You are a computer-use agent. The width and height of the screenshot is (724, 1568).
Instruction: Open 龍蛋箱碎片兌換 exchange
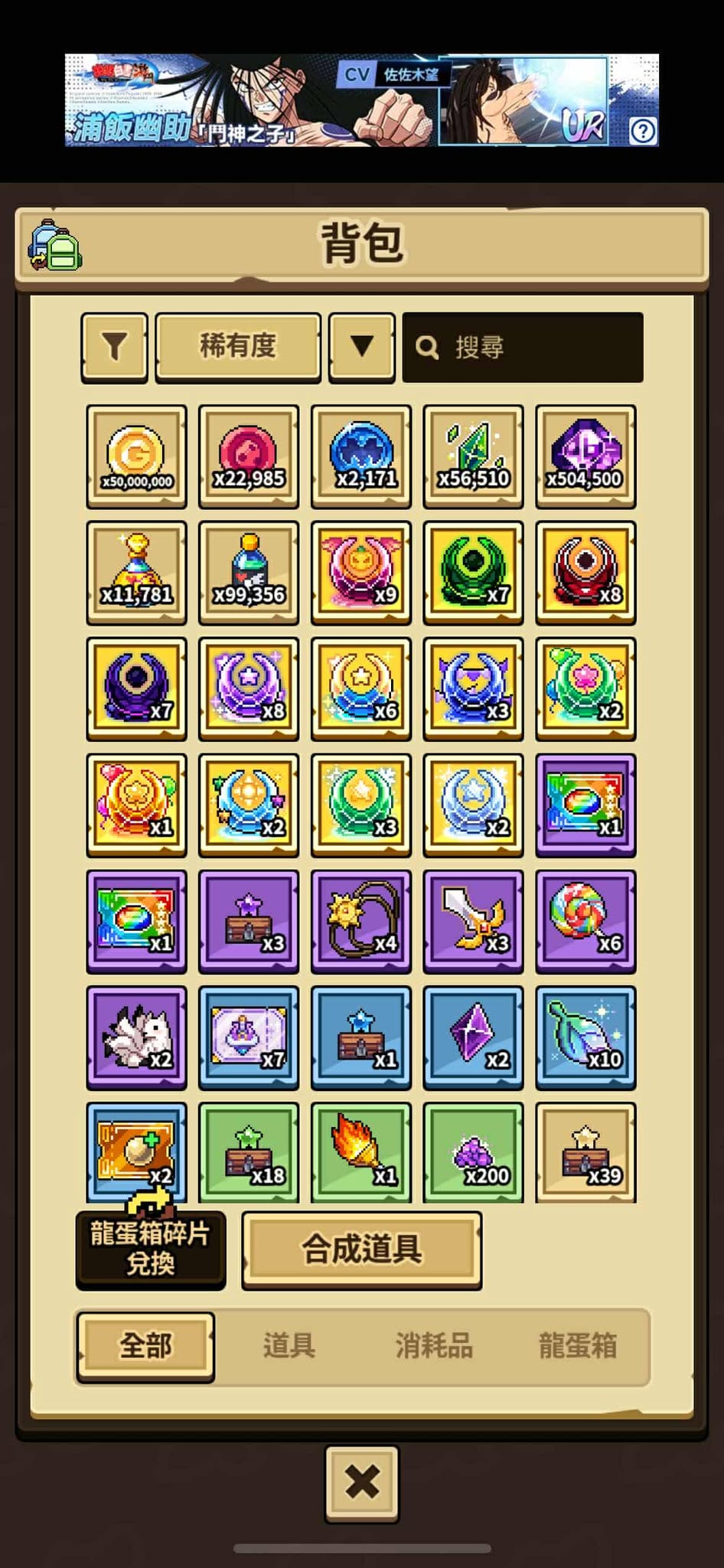pyautogui.click(x=150, y=1249)
